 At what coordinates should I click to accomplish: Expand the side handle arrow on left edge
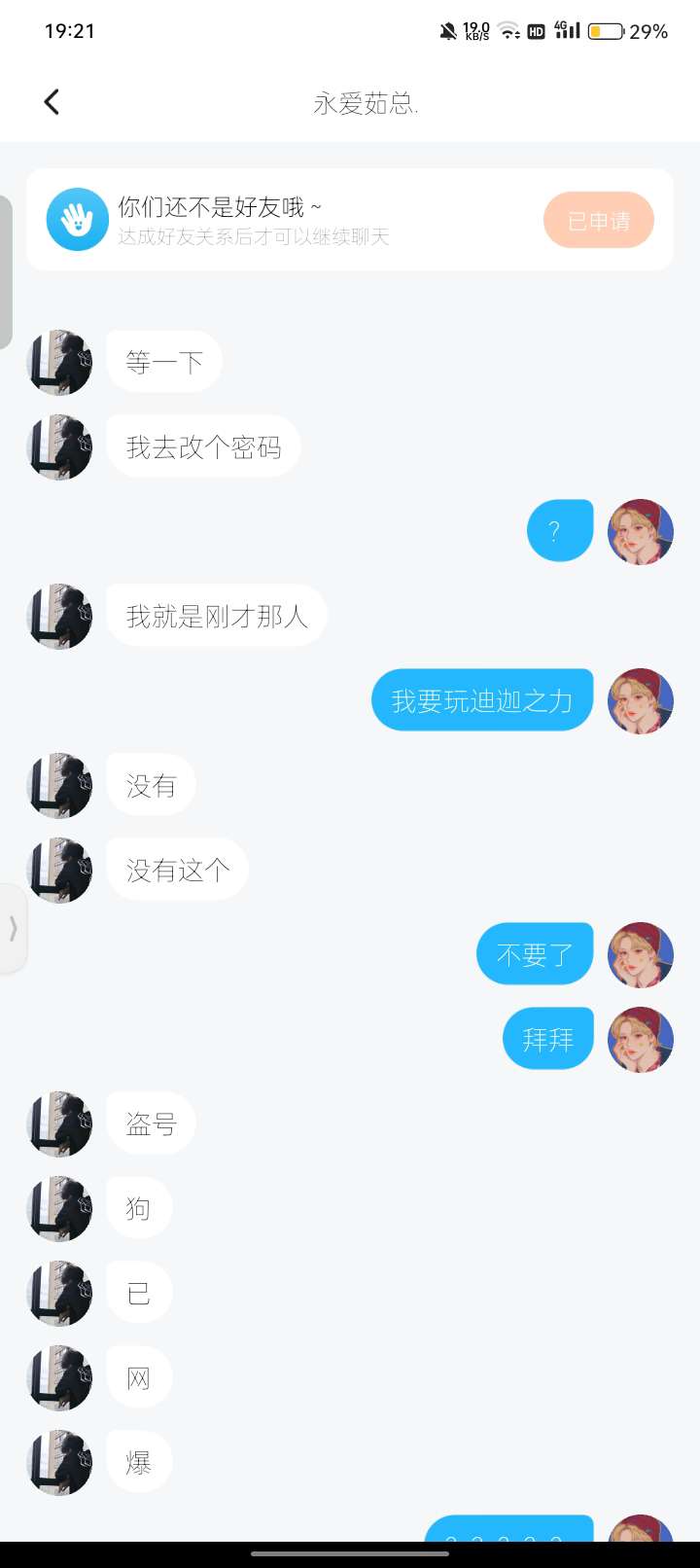[x=13, y=929]
